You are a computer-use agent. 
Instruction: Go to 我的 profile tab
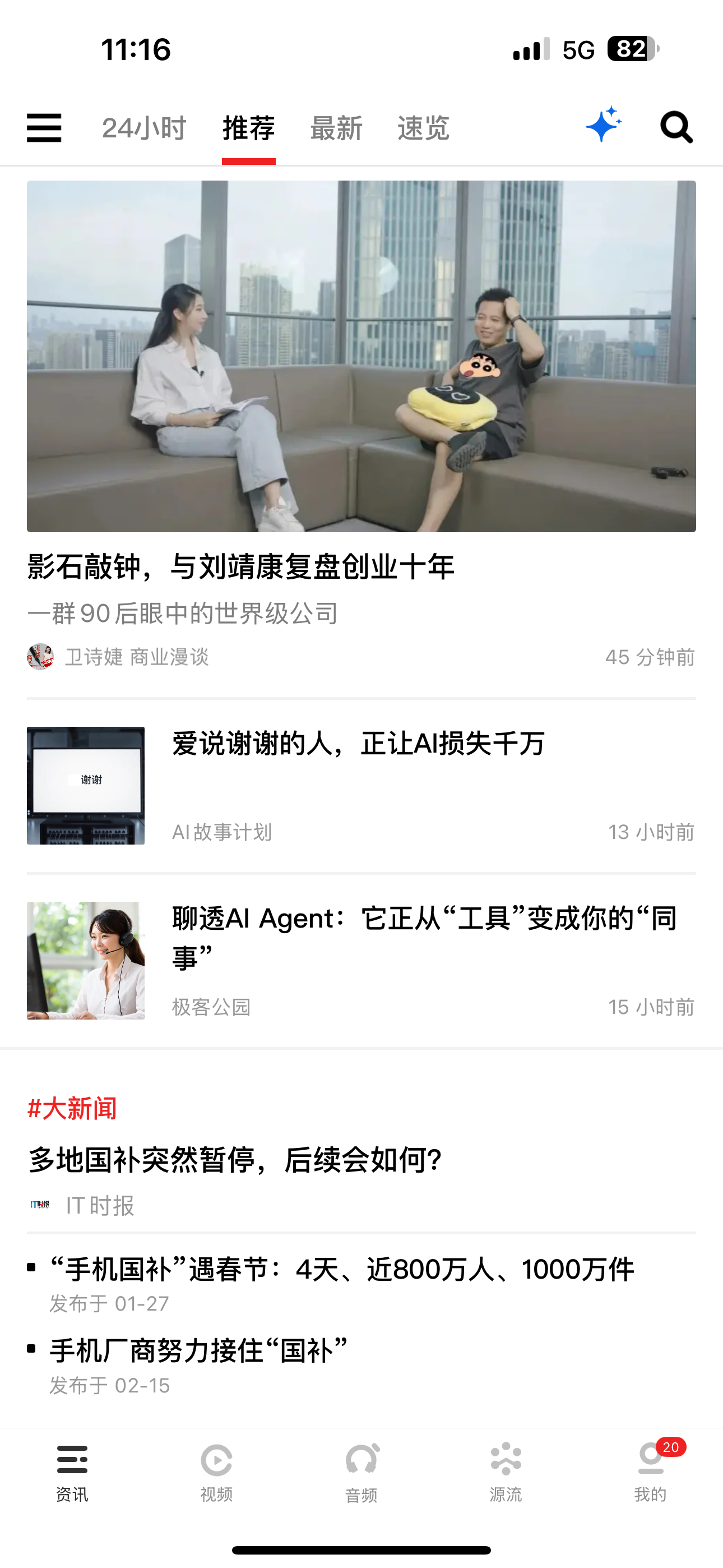[651, 1473]
